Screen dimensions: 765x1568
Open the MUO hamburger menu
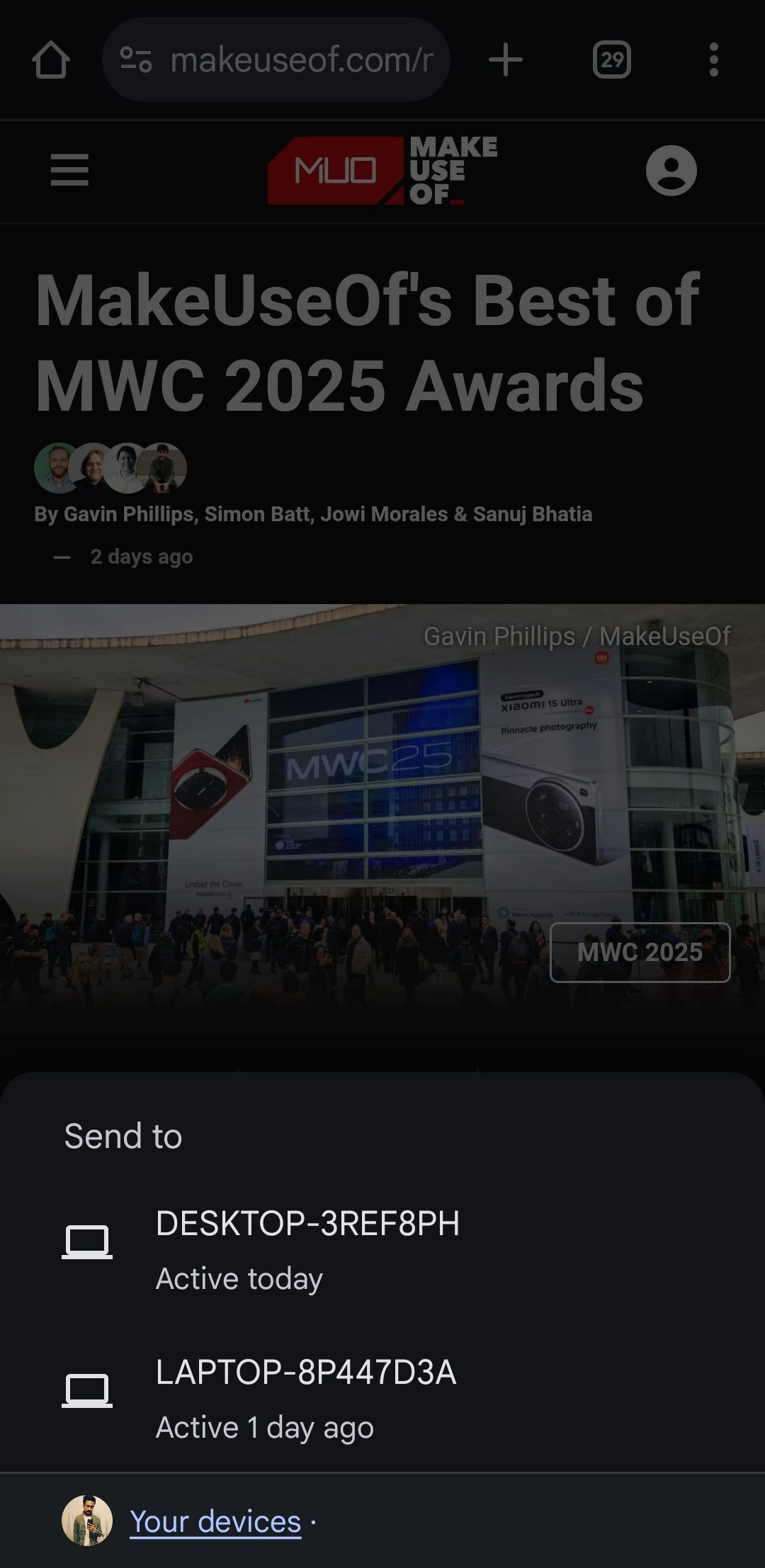coord(69,170)
